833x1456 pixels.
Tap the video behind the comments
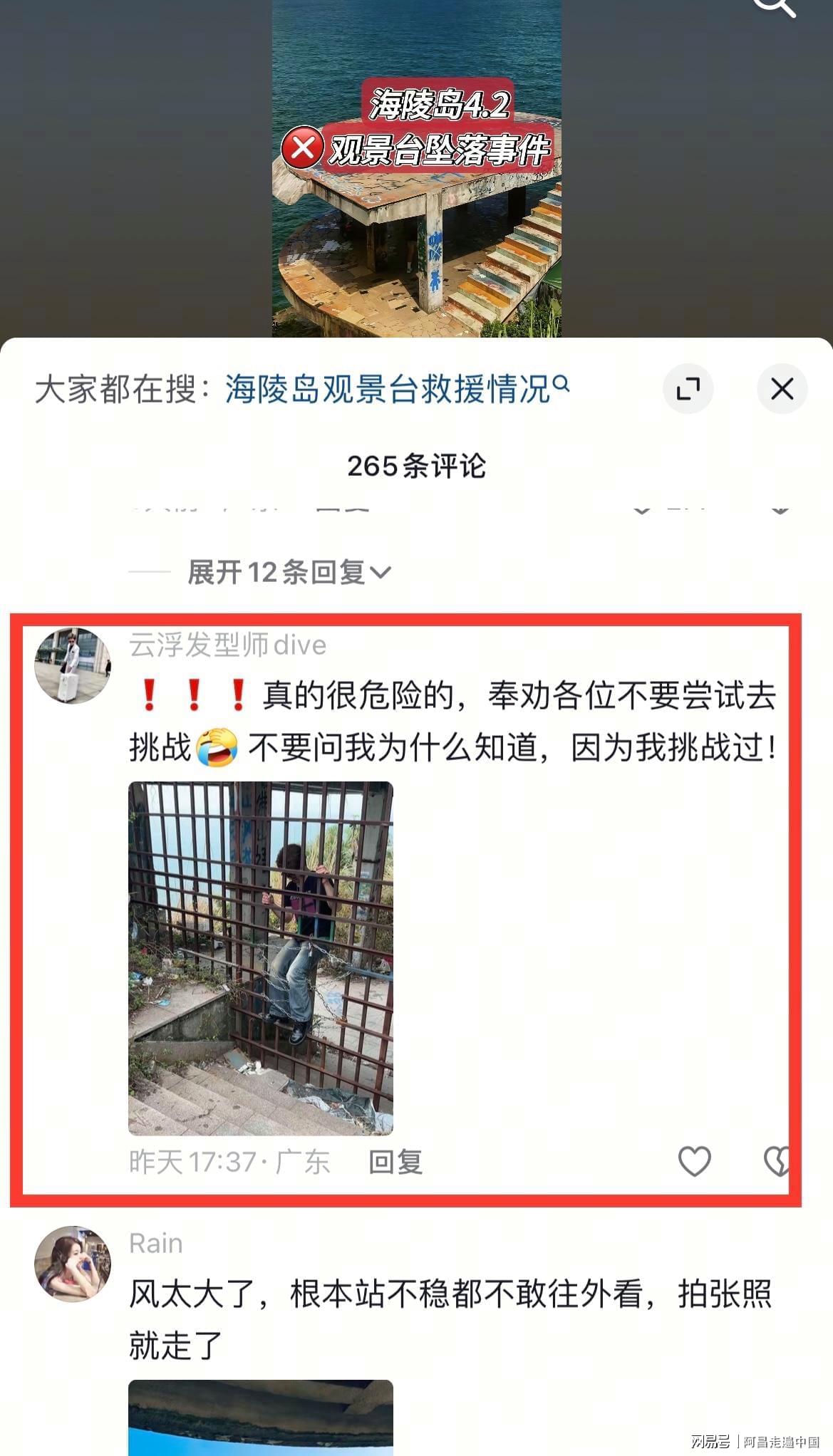coord(417,169)
